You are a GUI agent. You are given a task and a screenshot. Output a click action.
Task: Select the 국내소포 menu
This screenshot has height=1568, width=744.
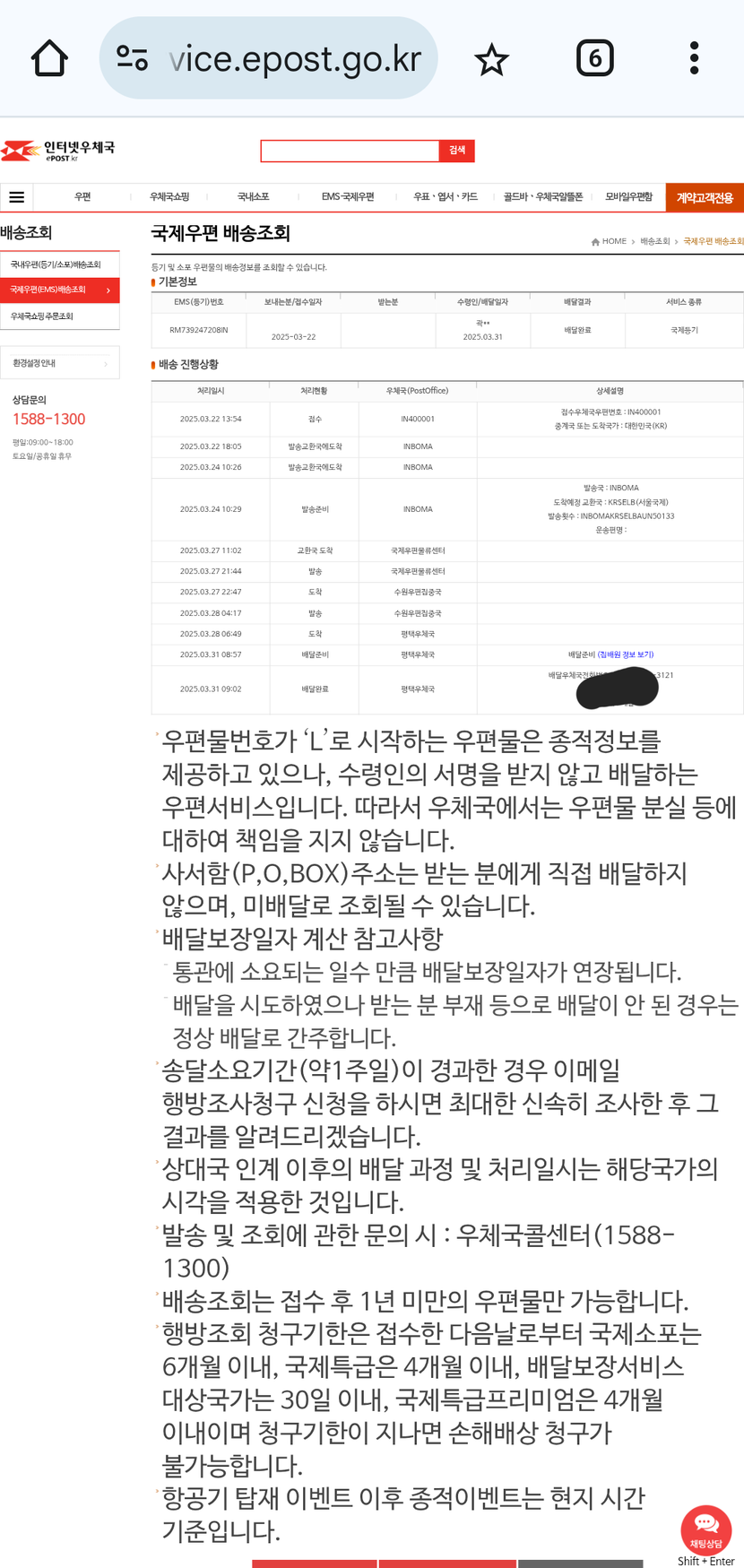tap(253, 197)
